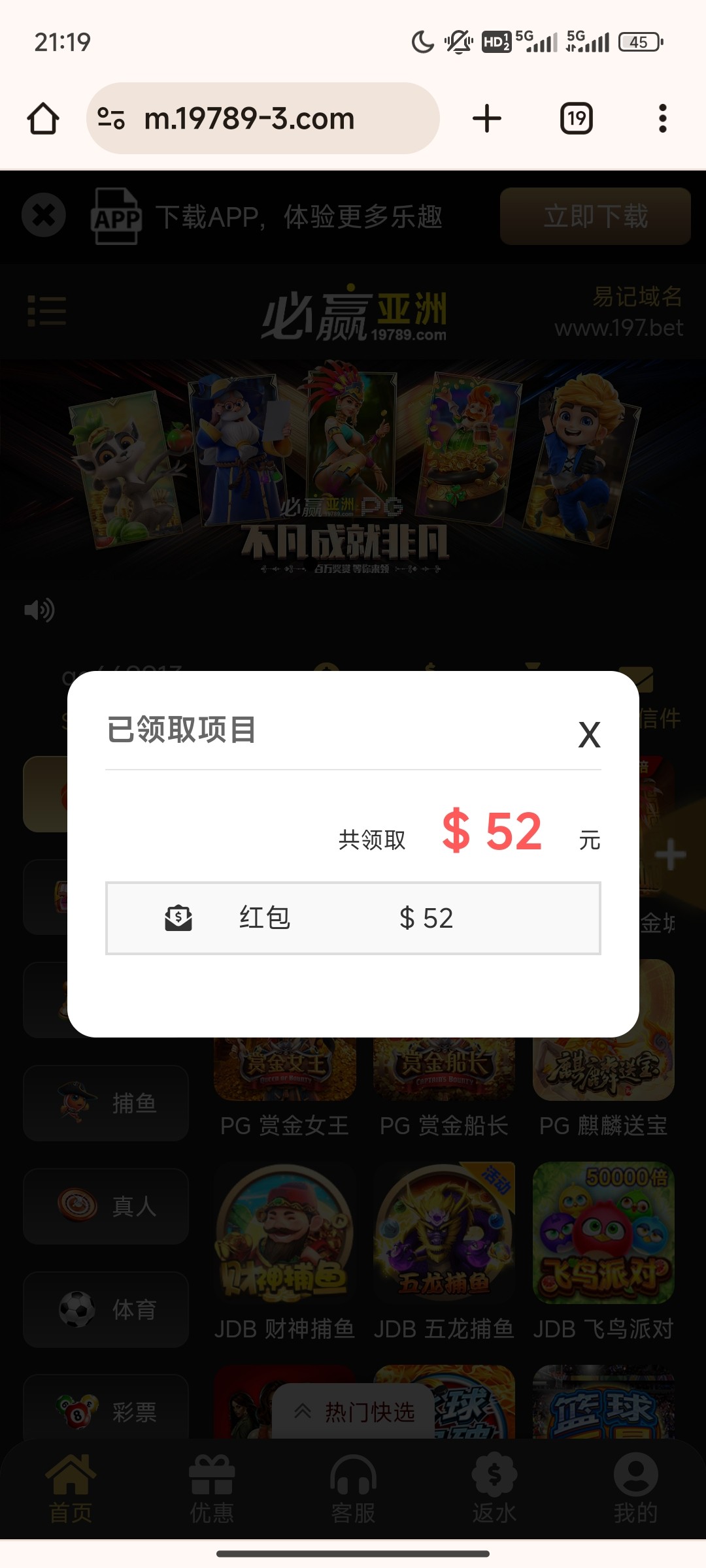Screen dimensions: 706x1568
Task: Show the open tabs switcher
Action: [x=577, y=119]
